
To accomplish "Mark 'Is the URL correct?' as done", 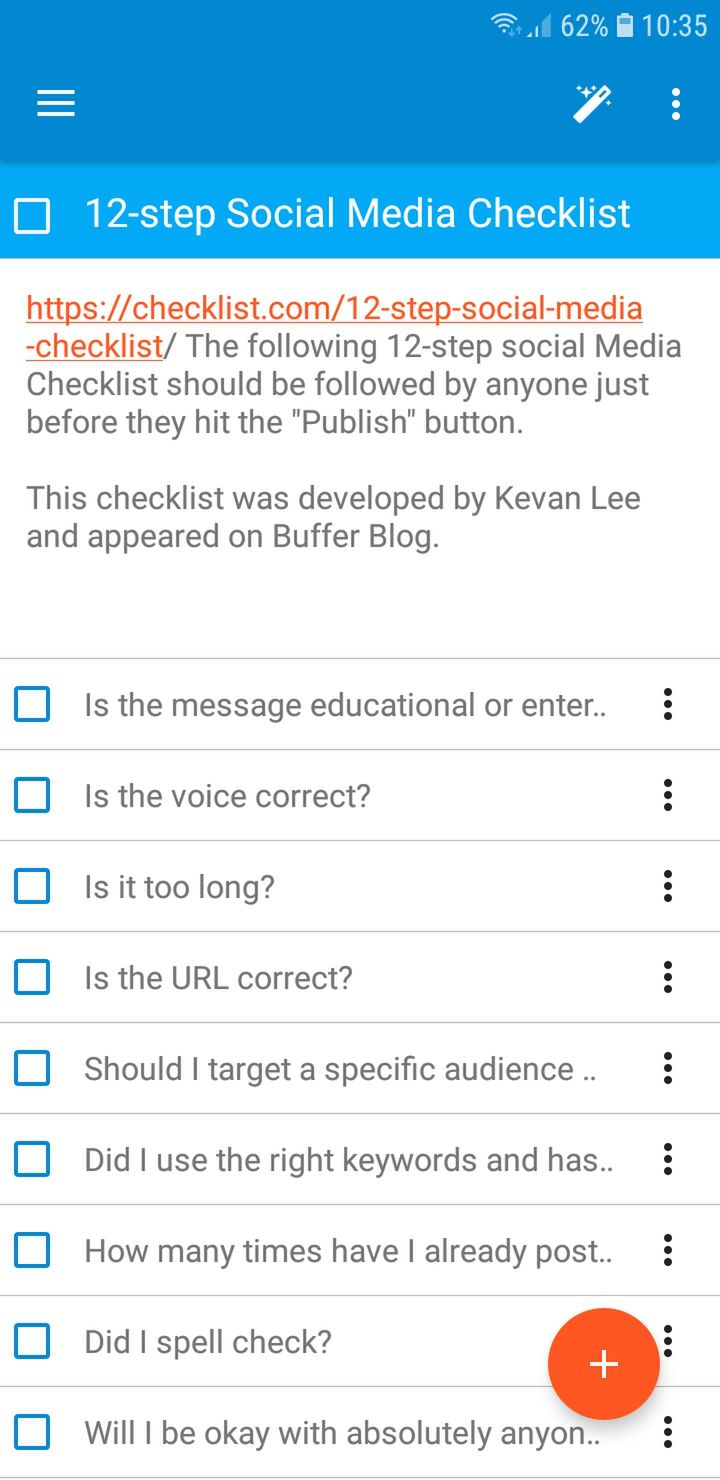I will 33,978.
